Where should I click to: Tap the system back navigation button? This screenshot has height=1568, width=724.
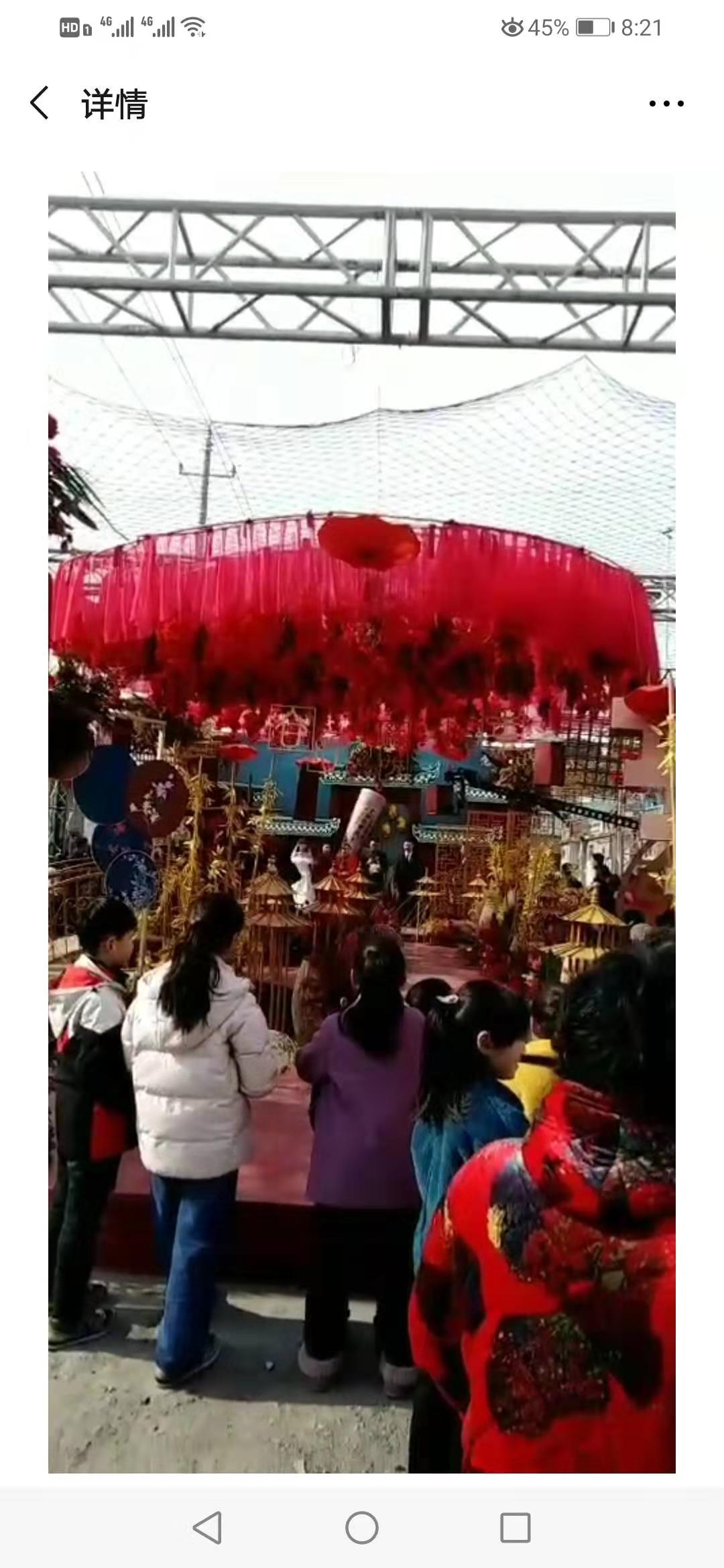[207, 1528]
